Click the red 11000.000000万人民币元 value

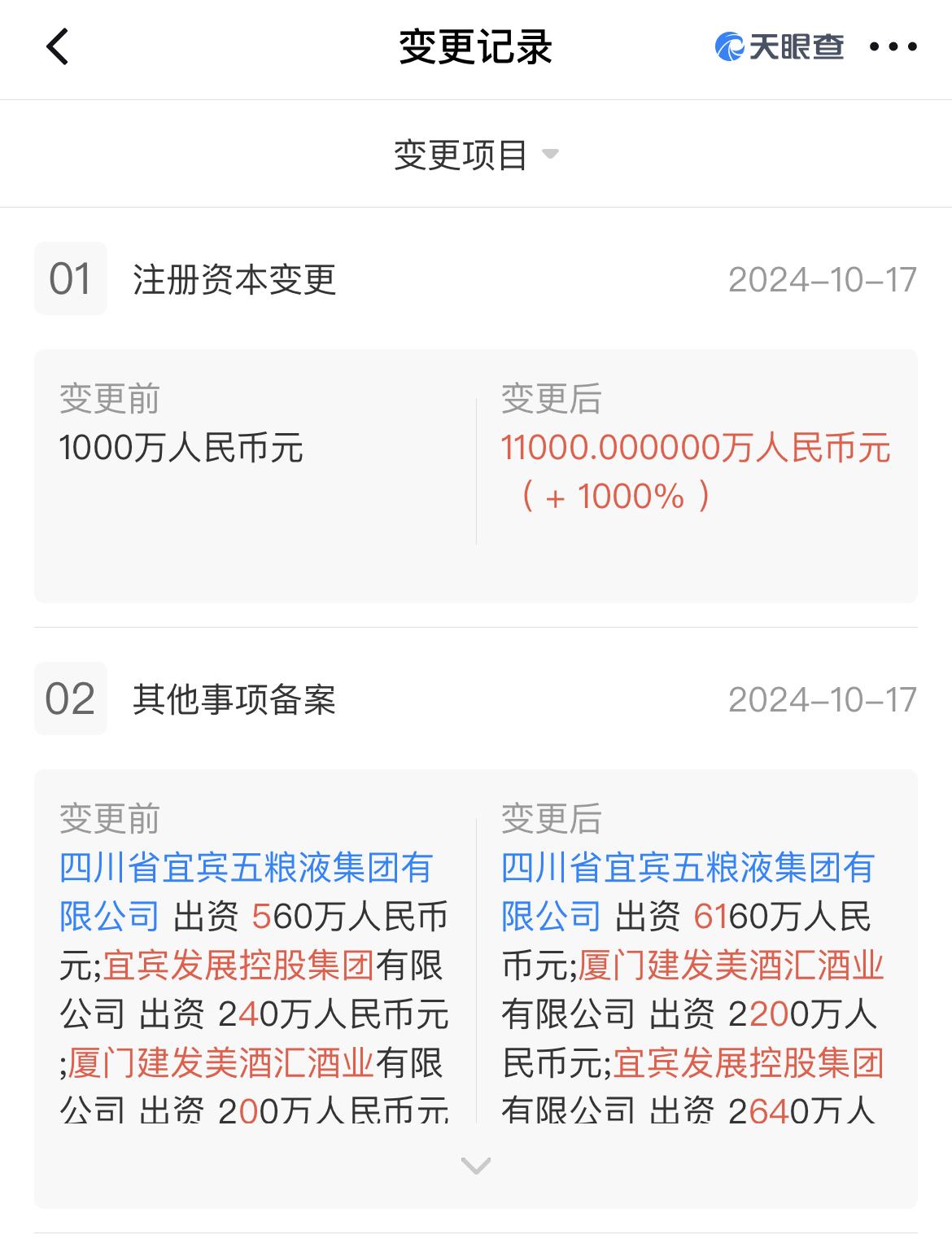tap(697, 444)
